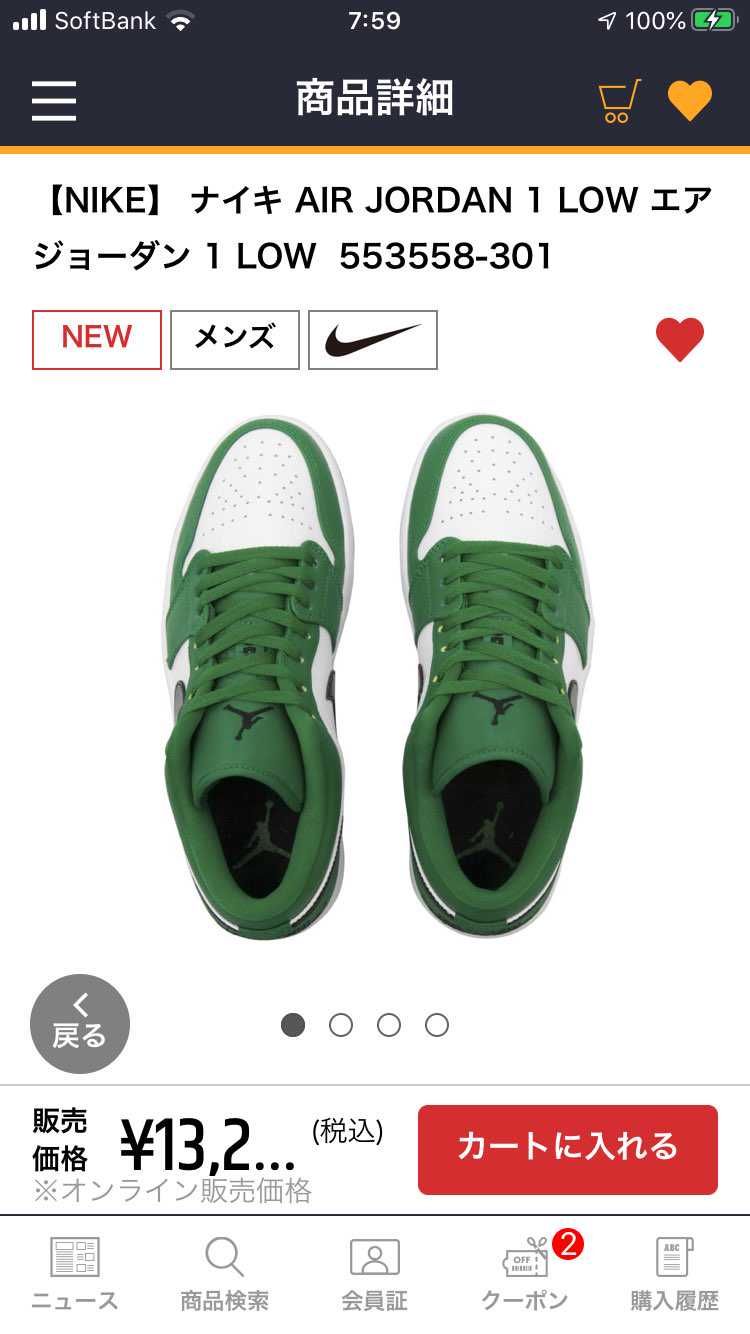Tap the NEW tag
This screenshot has height=1334, width=750.
click(97, 340)
